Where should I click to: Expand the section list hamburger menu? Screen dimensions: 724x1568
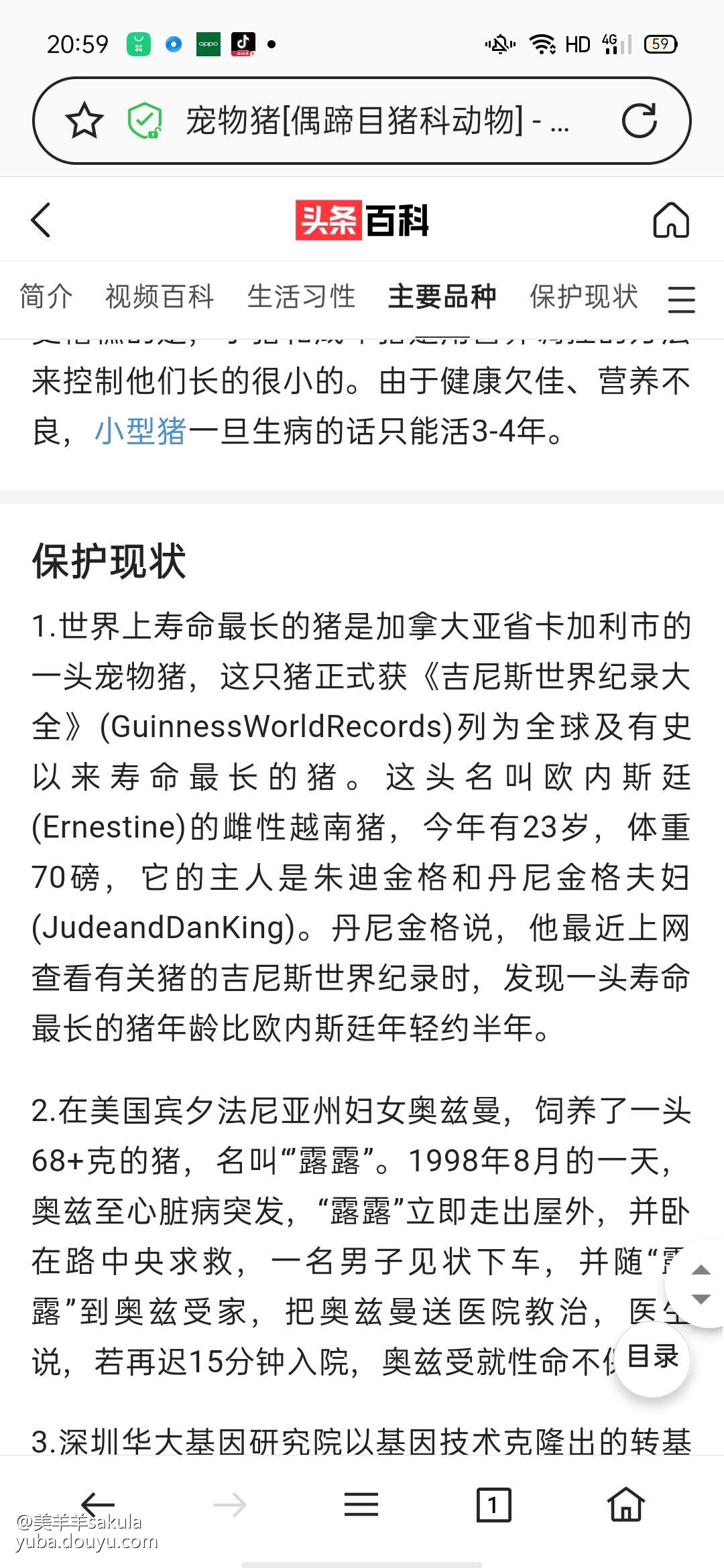coord(681,299)
